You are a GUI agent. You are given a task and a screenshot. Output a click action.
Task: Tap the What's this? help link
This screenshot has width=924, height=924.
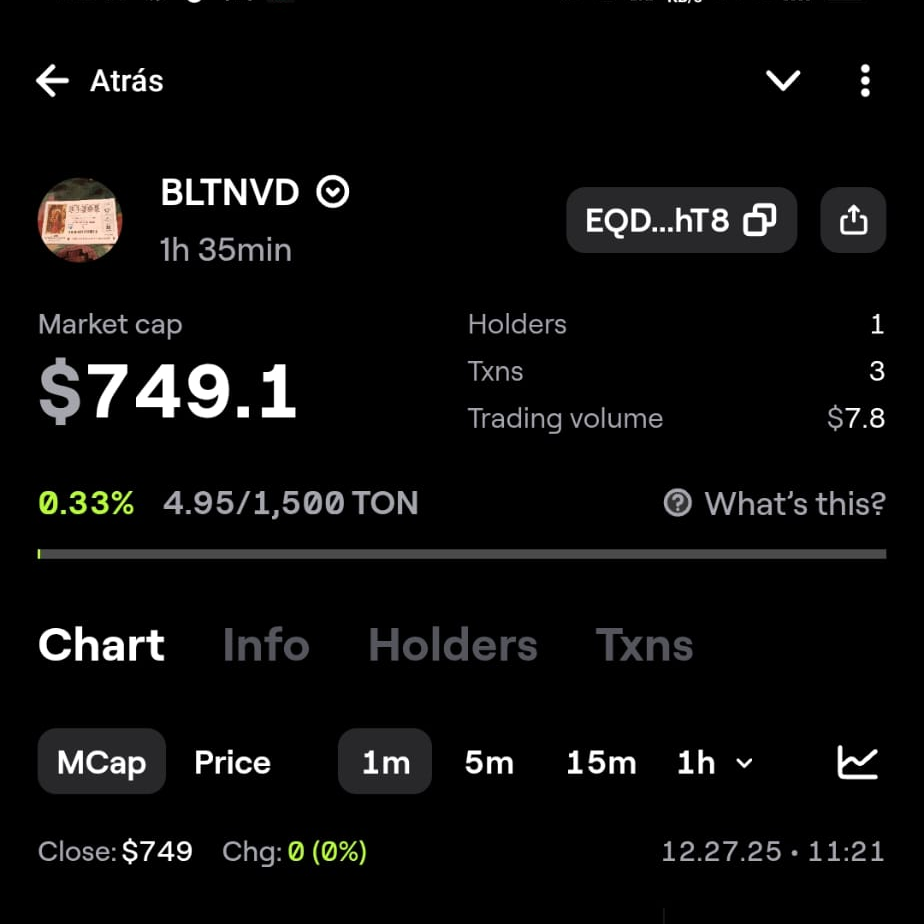pos(775,503)
